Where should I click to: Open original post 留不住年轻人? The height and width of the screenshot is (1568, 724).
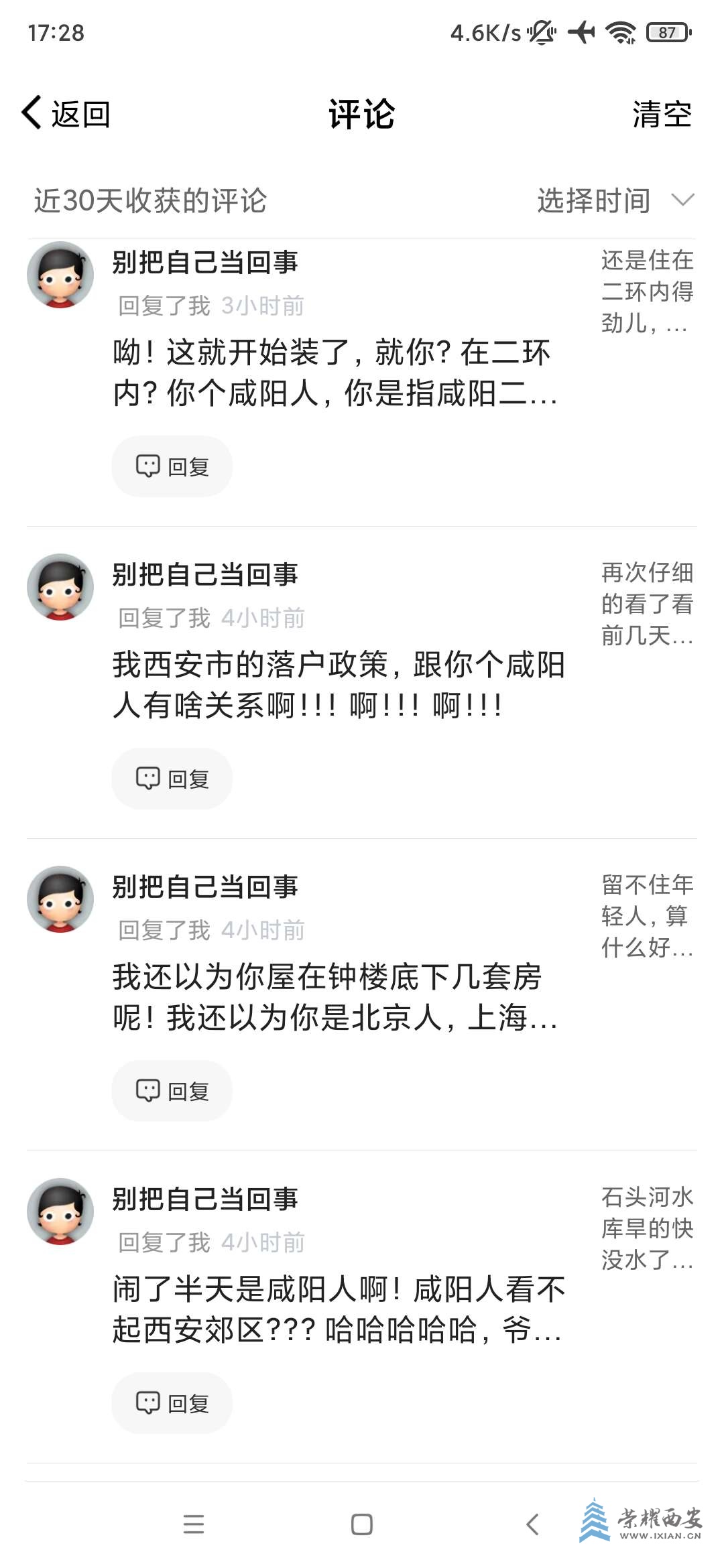(646, 916)
